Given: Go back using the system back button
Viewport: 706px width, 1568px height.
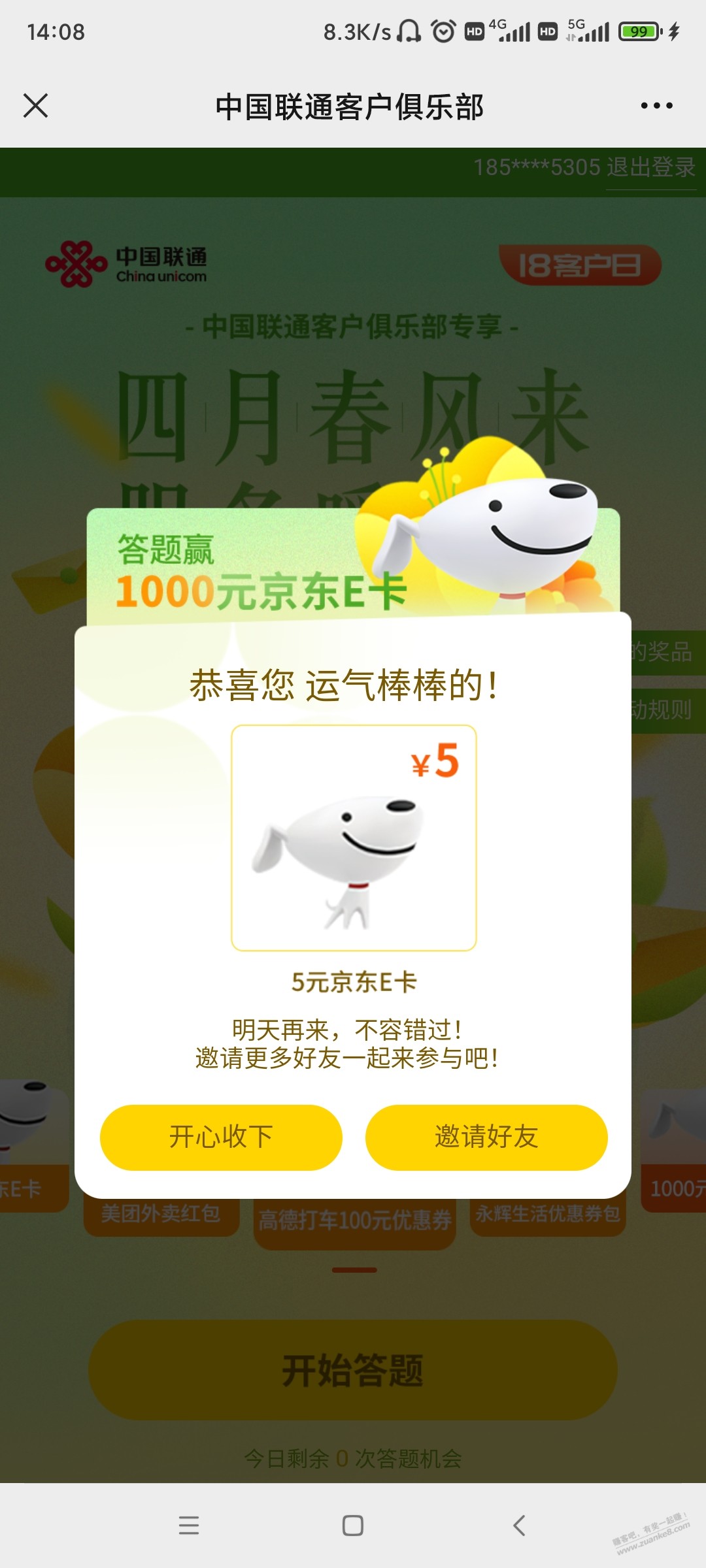Looking at the screenshot, I should pos(519,1526).
